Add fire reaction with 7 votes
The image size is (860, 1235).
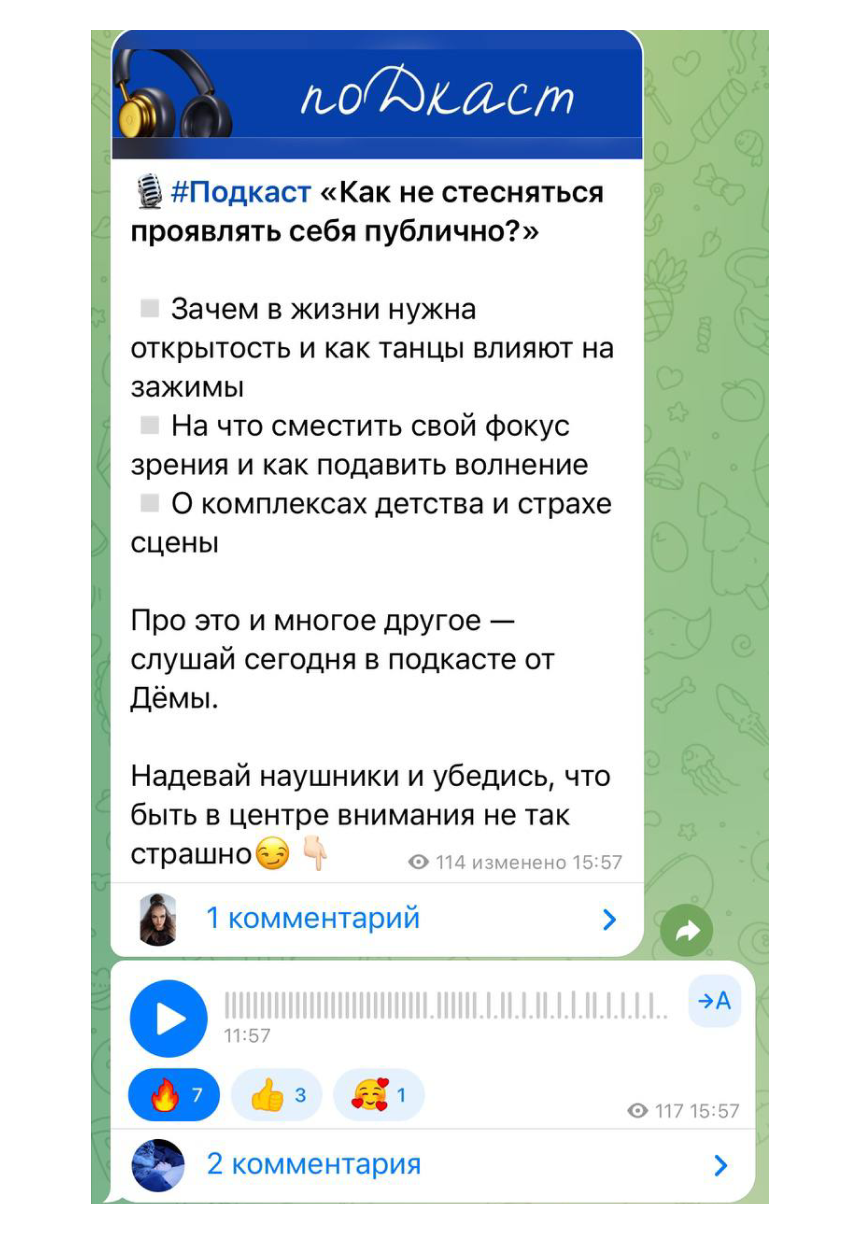tap(174, 1095)
